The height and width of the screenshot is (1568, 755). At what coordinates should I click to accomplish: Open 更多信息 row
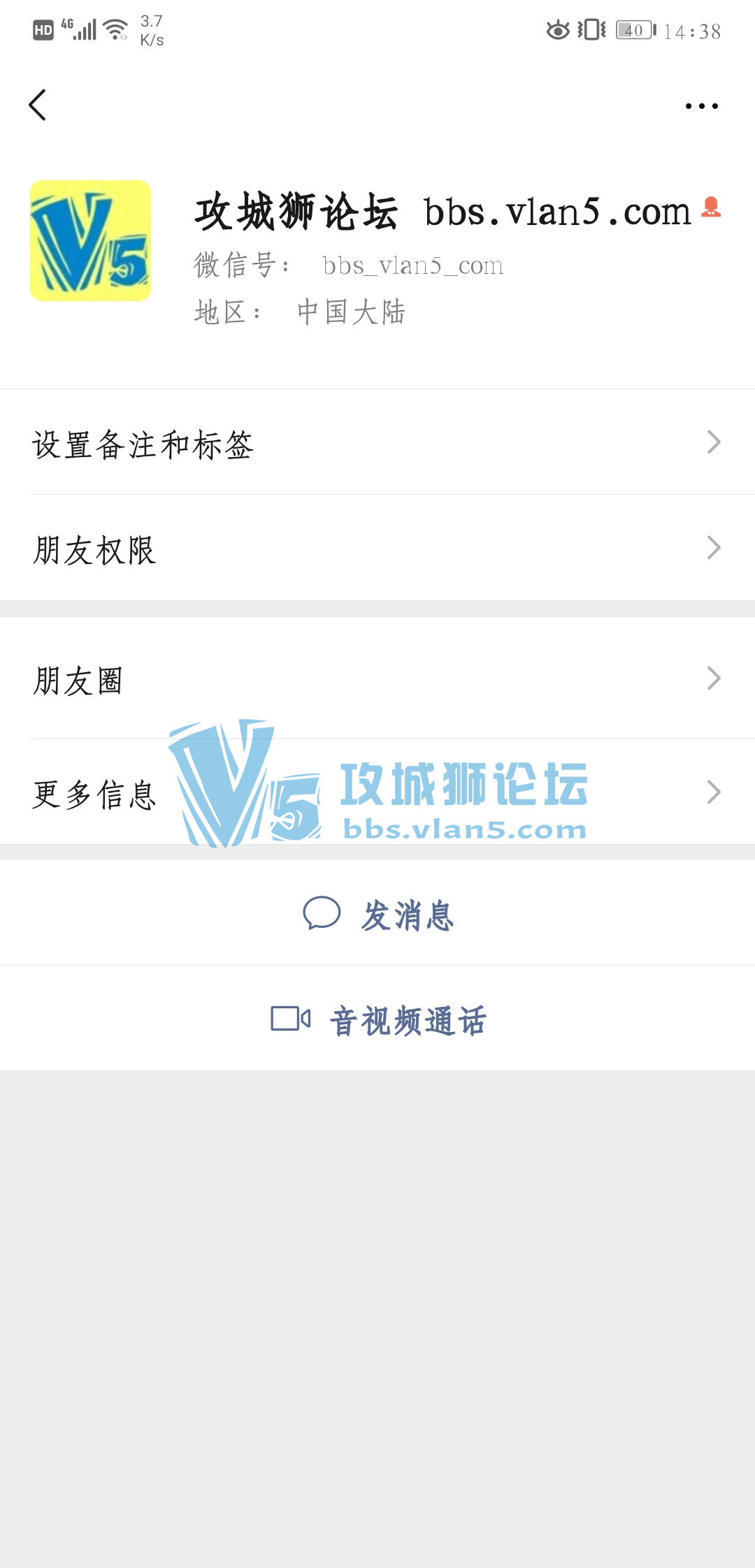point(377,793)
